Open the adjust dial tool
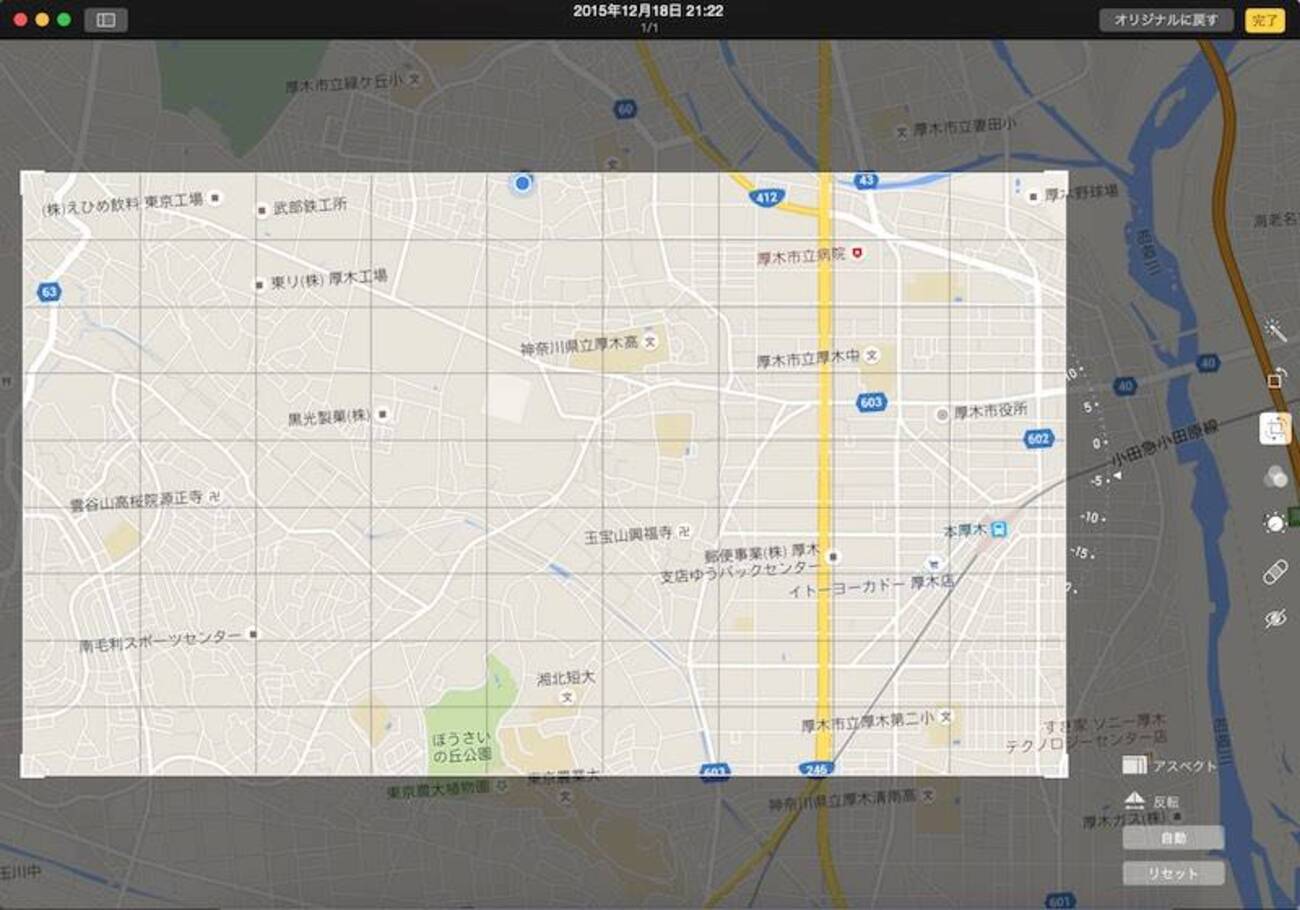This screenshot has width=1300, height=910. [1274, 523]
